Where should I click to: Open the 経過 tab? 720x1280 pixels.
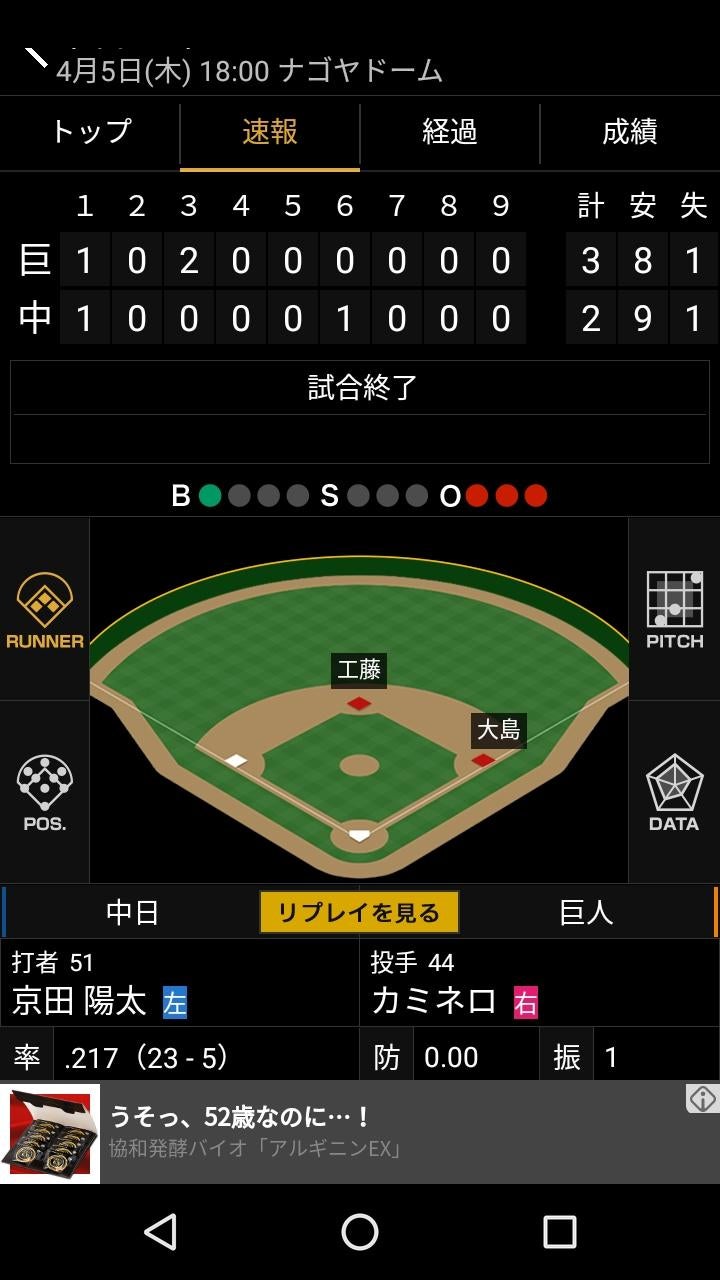pyautogui.click(x=450, y=132)
